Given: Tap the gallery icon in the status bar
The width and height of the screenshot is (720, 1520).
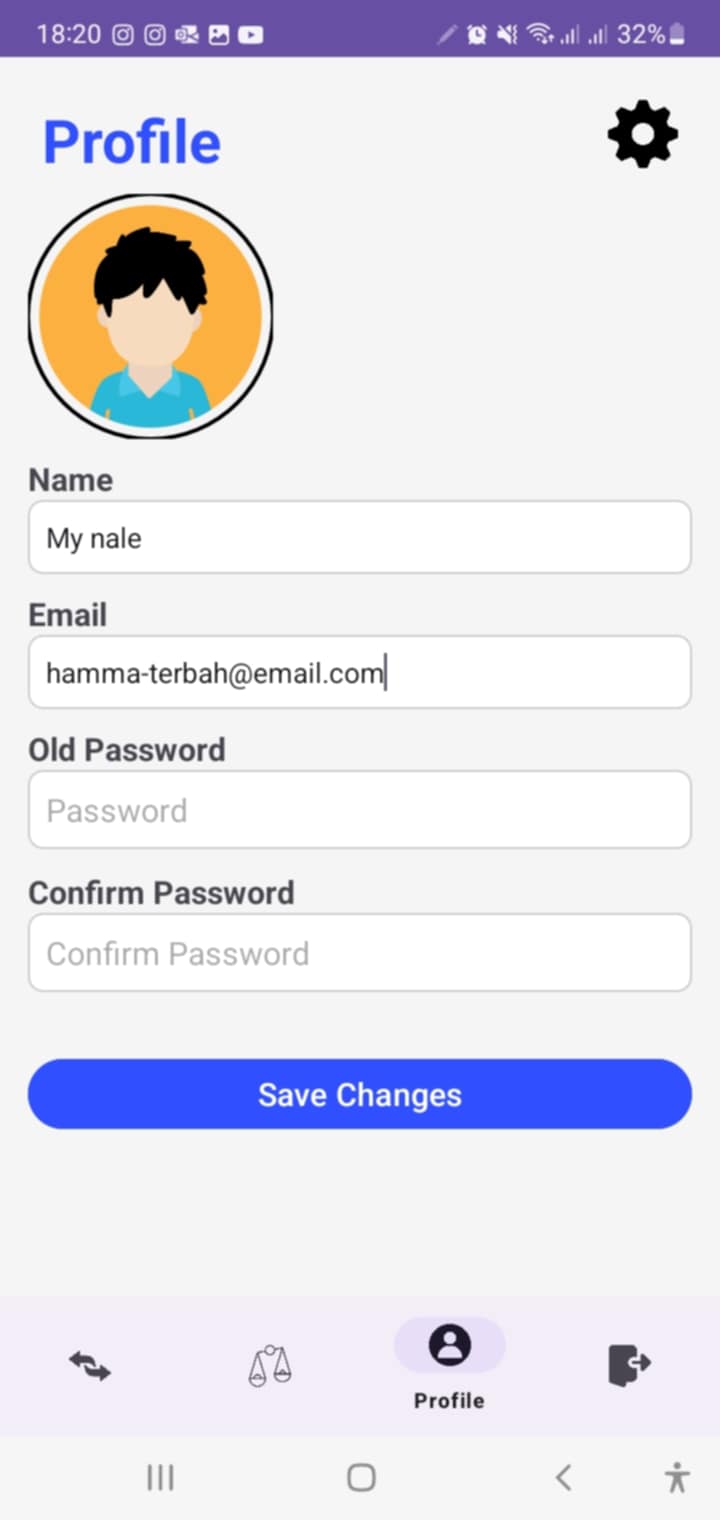Looking at the screenshot, I should coord(220,34).
